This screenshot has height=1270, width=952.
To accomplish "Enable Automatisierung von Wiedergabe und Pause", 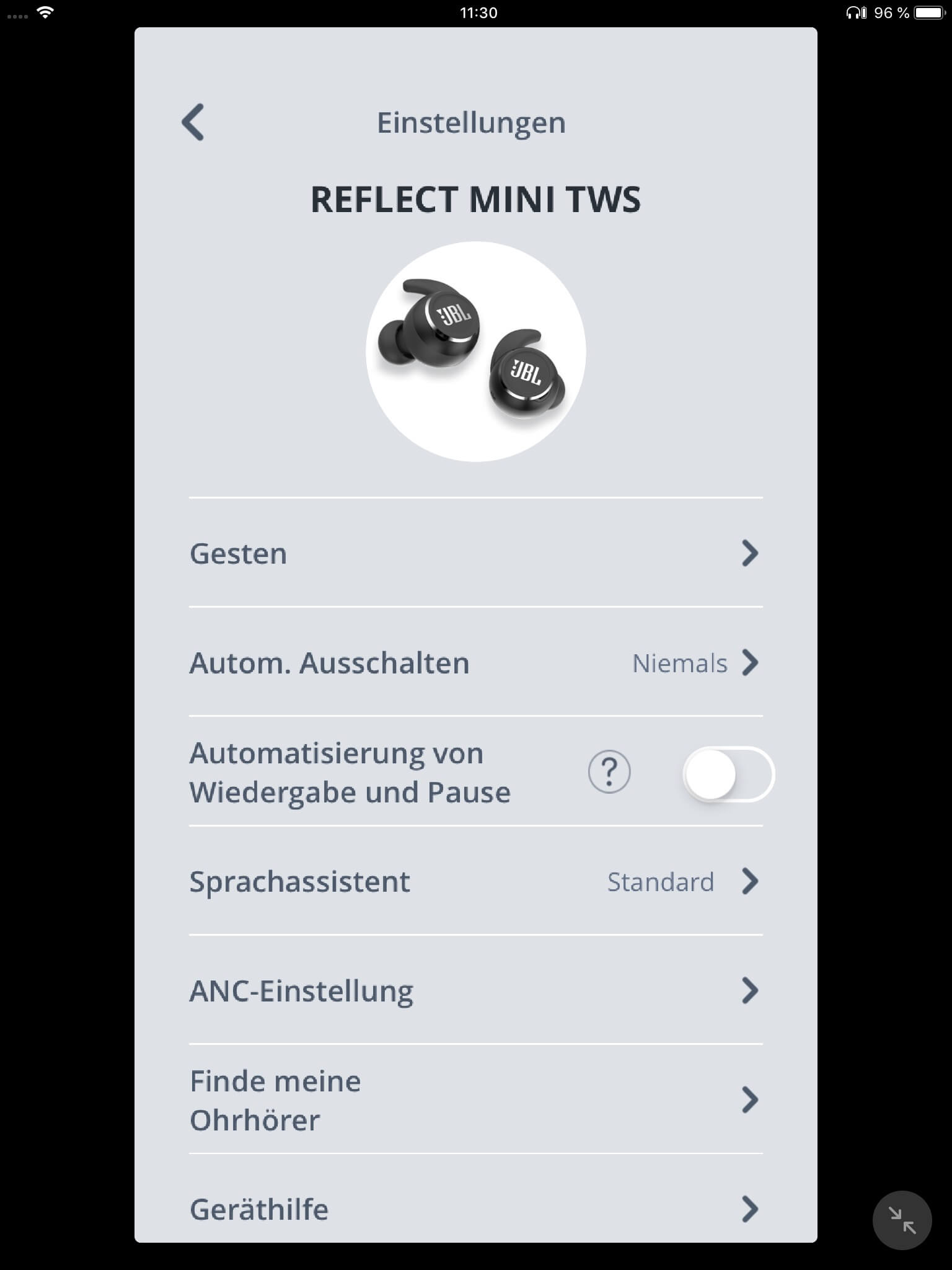I will 728,774.
